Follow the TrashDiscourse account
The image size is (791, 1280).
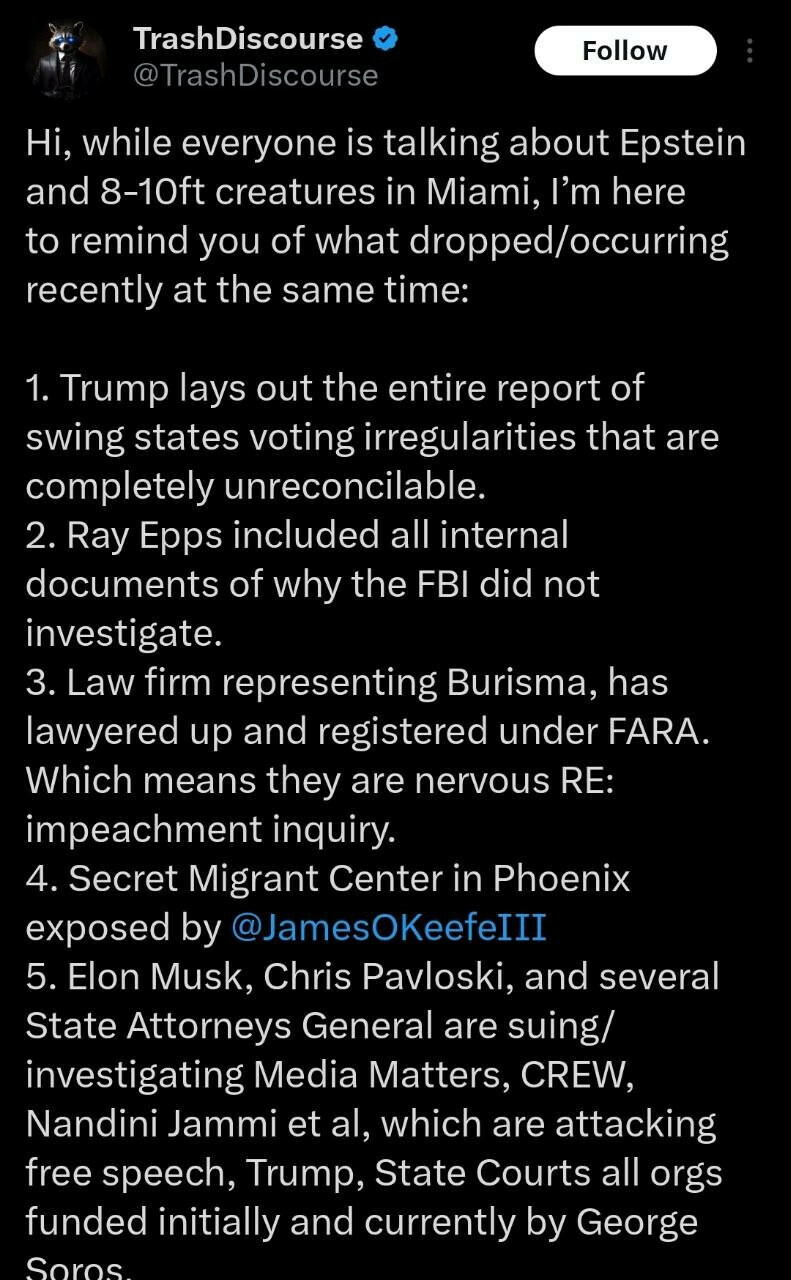(x=625, y=51)
